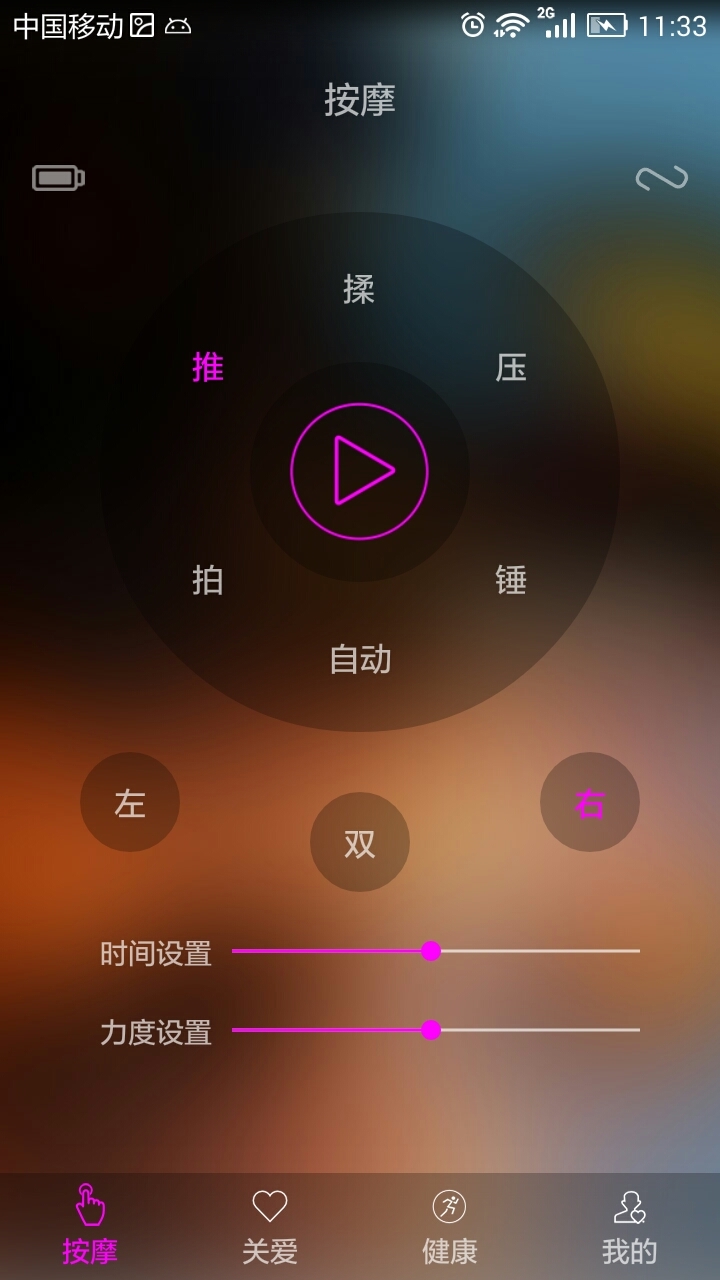Select the 右 right side
Viewport: 720px width, 1280px height.
(590, 803)
